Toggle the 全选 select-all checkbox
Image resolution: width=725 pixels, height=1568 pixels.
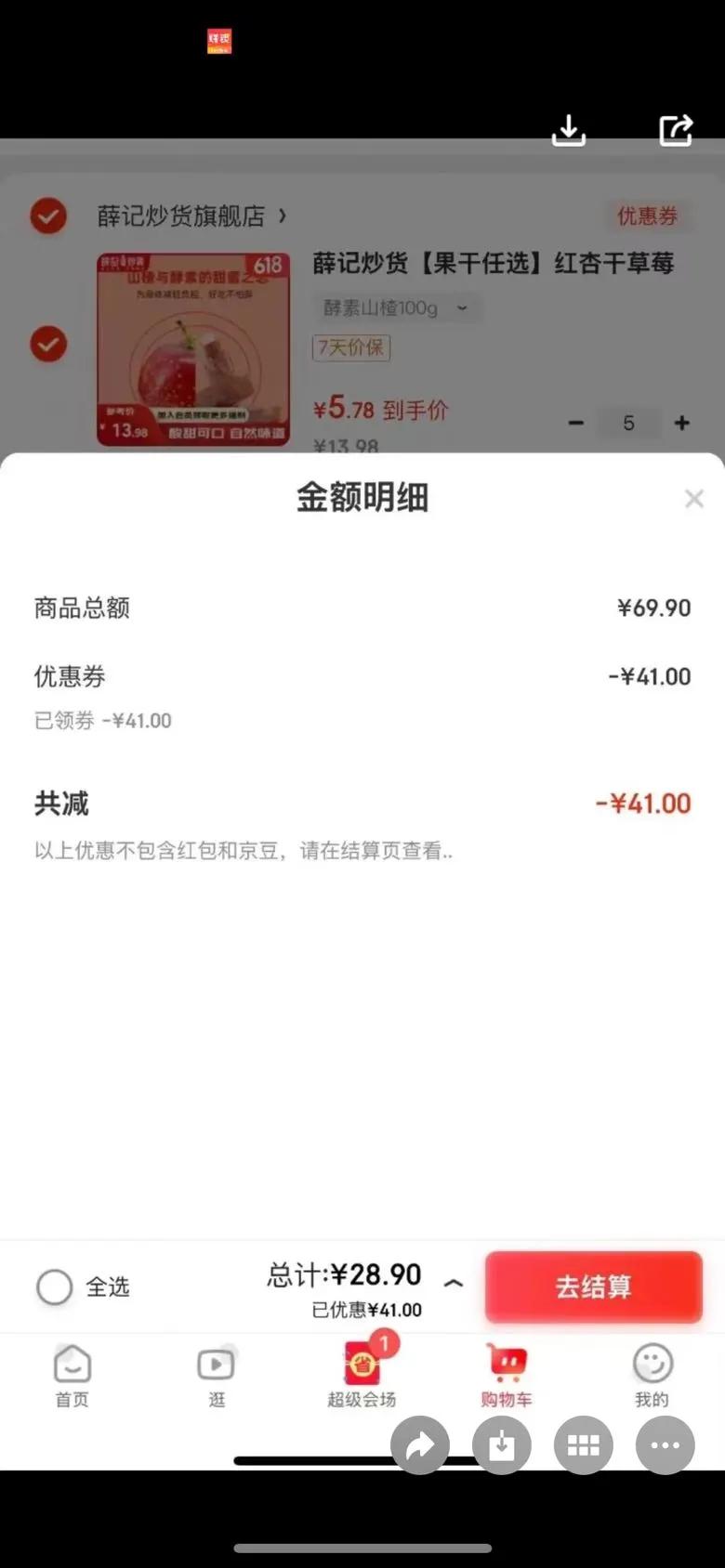click(54, 1287)
